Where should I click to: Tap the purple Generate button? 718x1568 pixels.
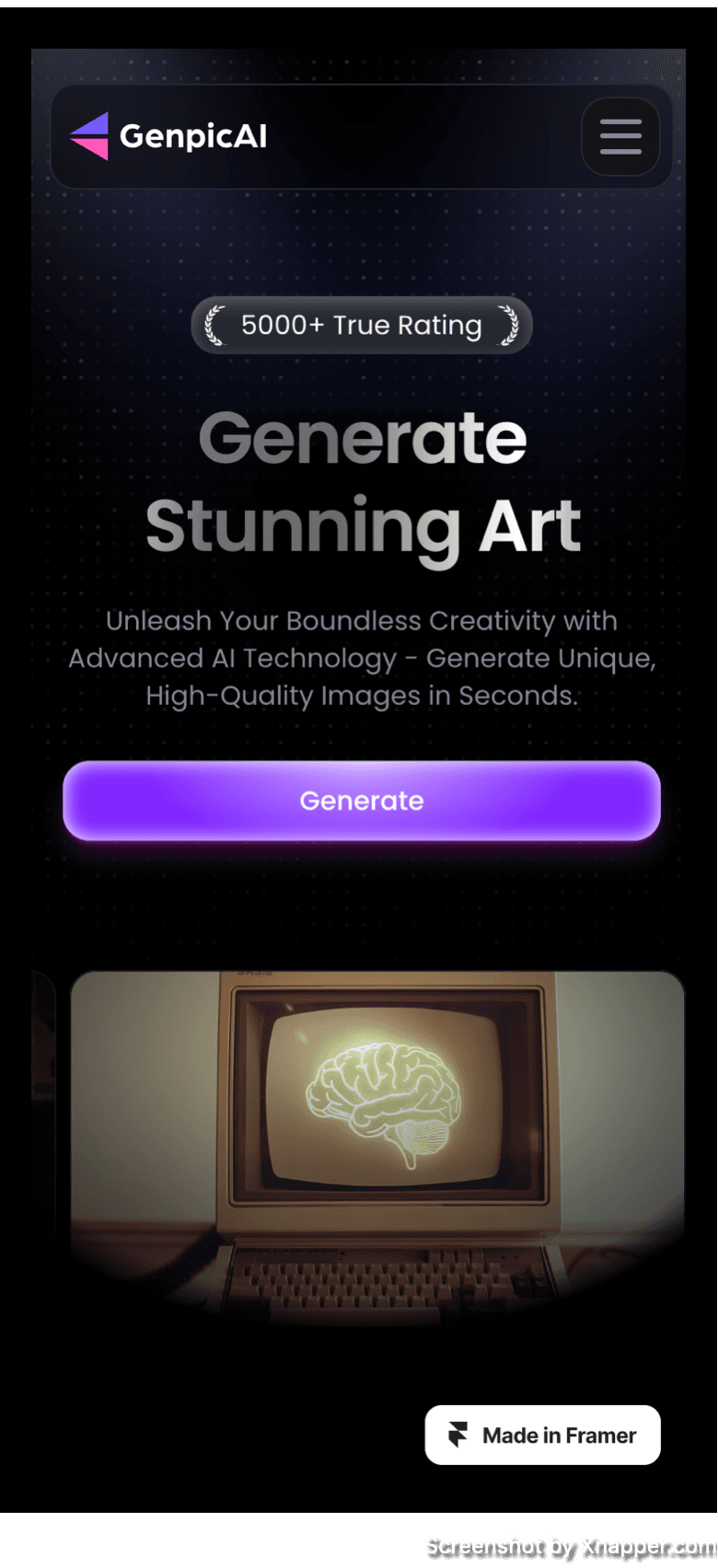362,801
